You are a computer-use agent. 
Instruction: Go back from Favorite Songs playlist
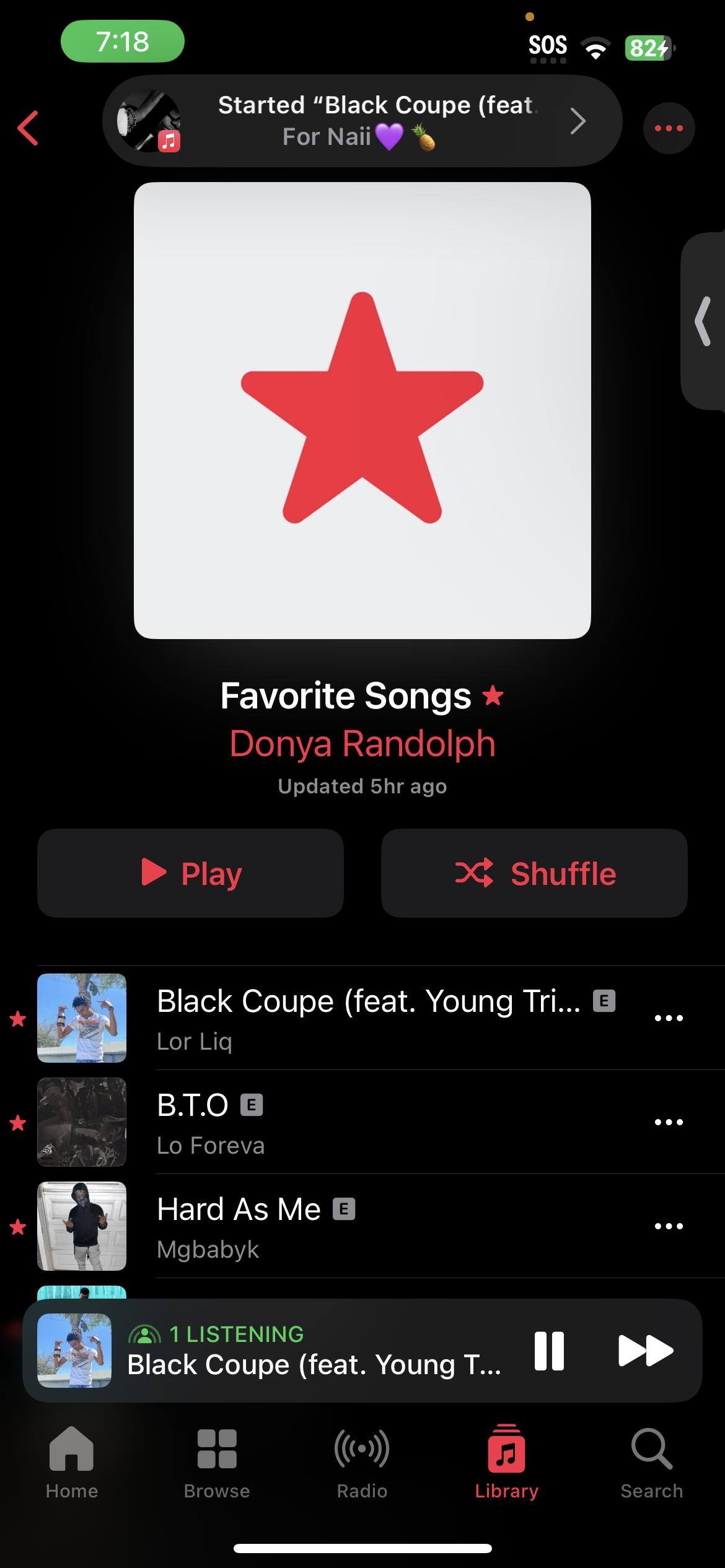[x=29, y=128]
